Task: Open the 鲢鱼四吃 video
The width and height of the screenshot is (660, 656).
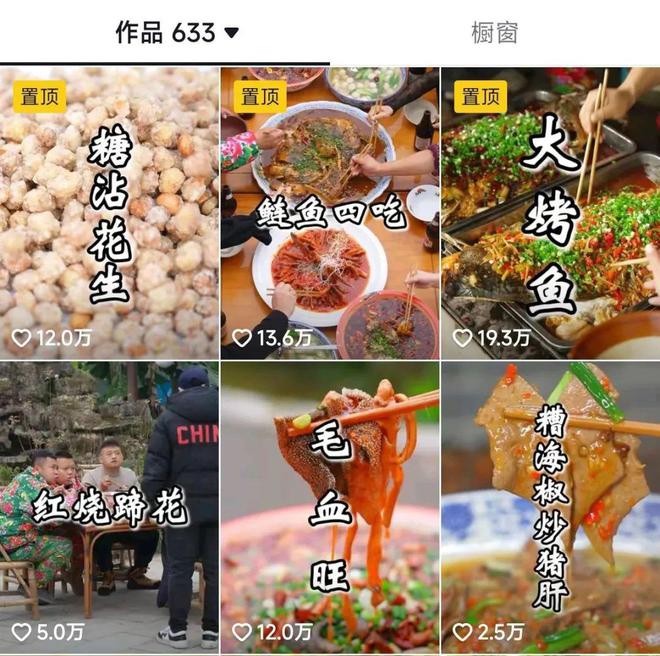Action: [329, 214]
